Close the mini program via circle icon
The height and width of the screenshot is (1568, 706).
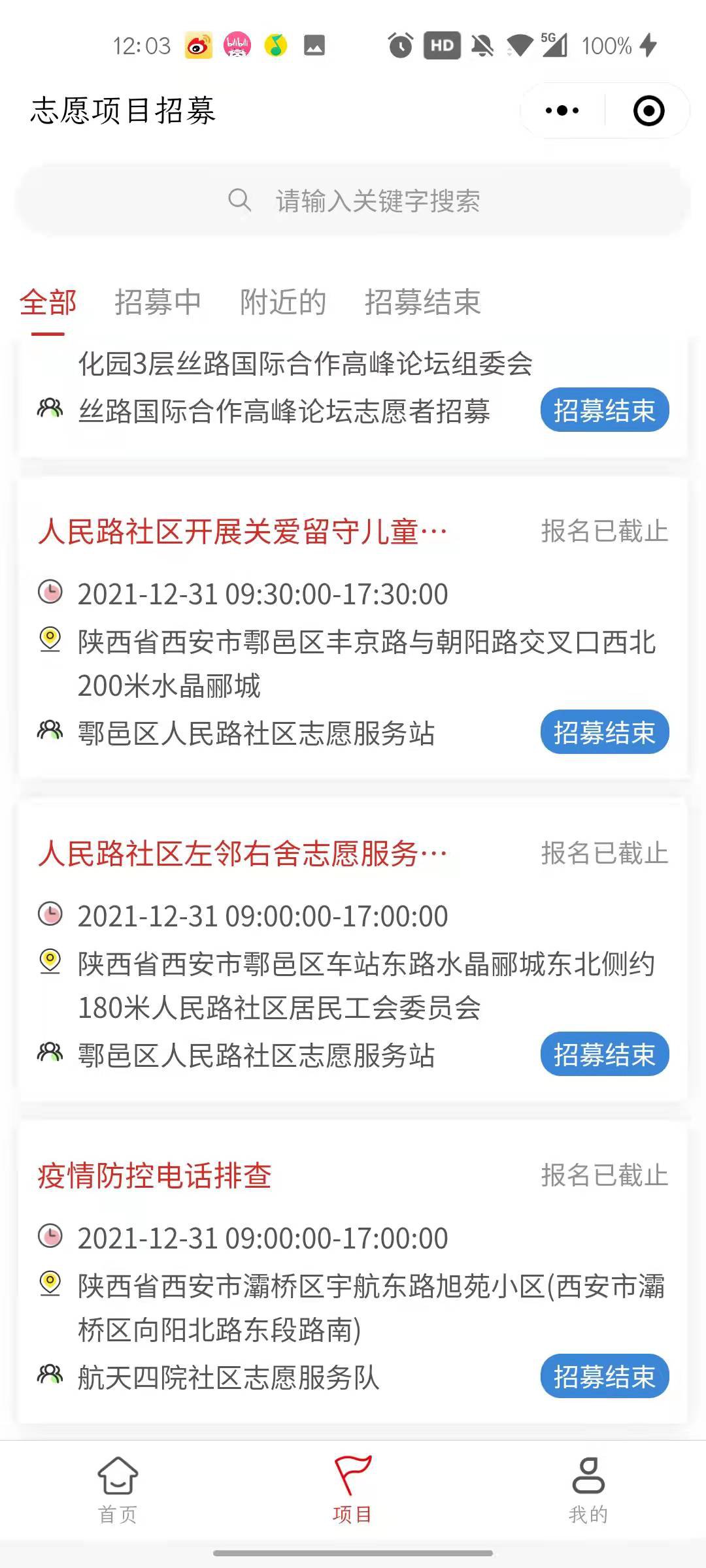648,110
